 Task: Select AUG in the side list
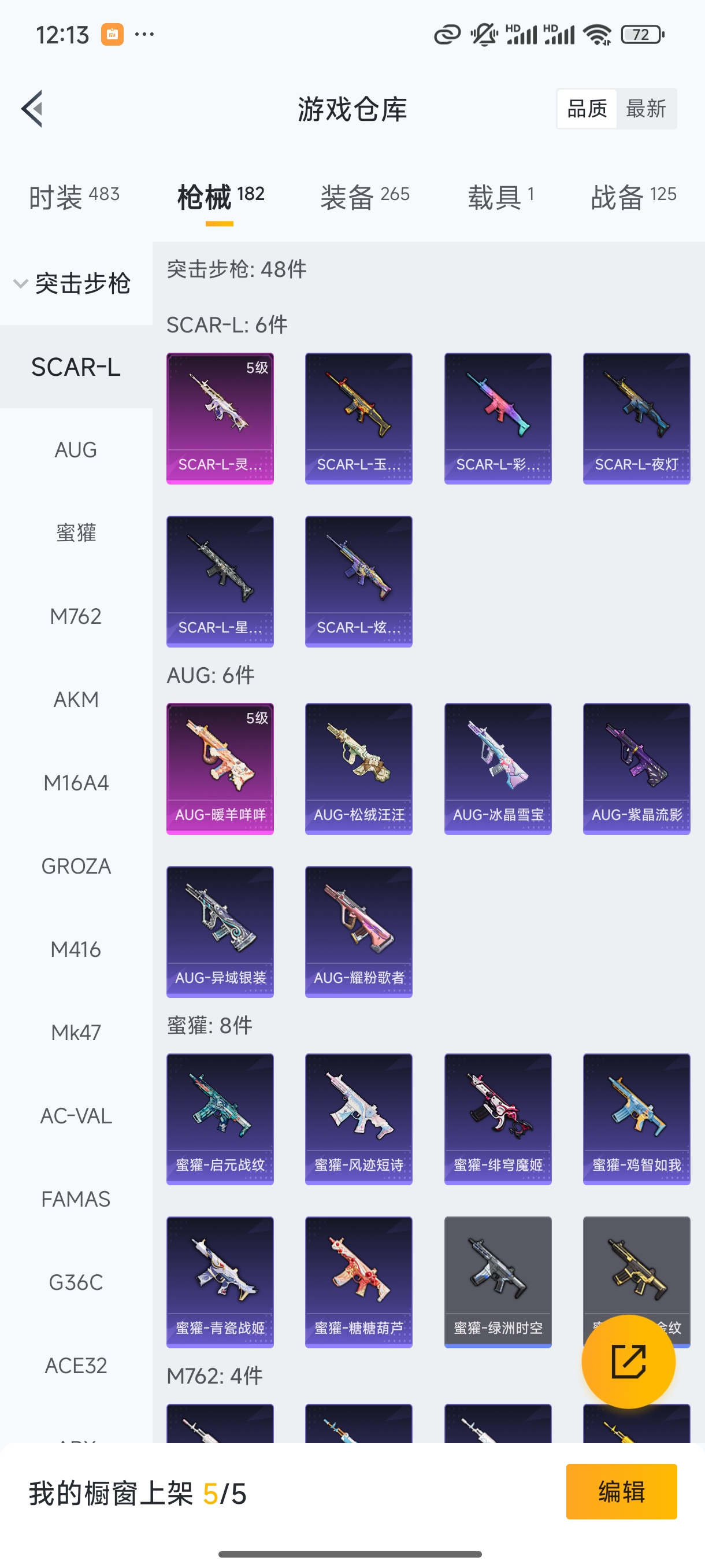[76, 450]
